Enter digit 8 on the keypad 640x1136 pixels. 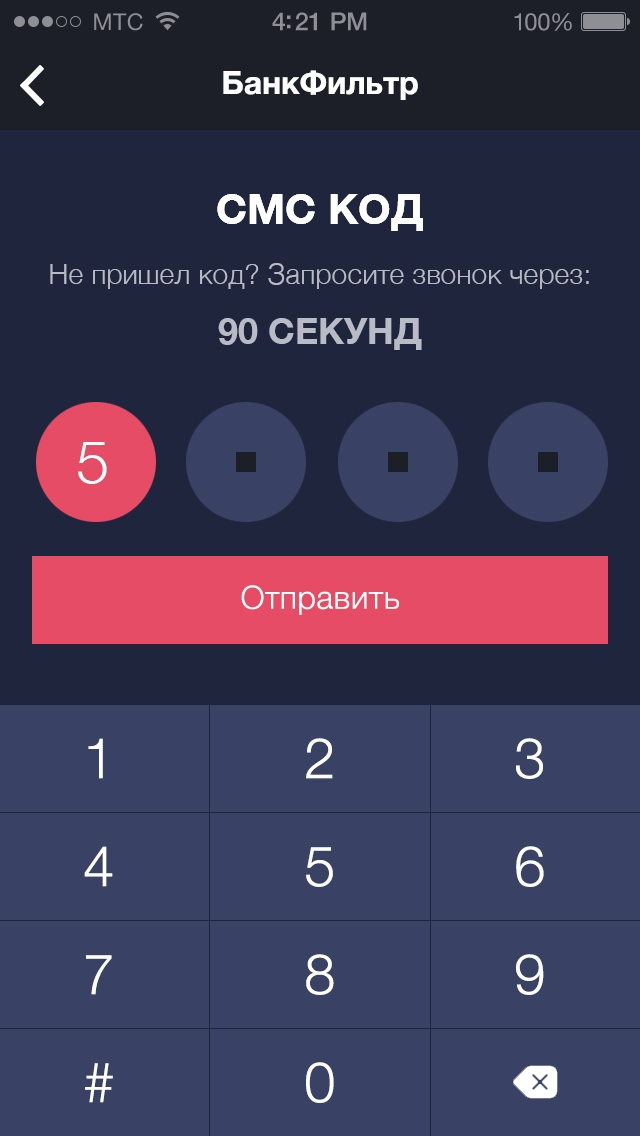tap(320, 974)
